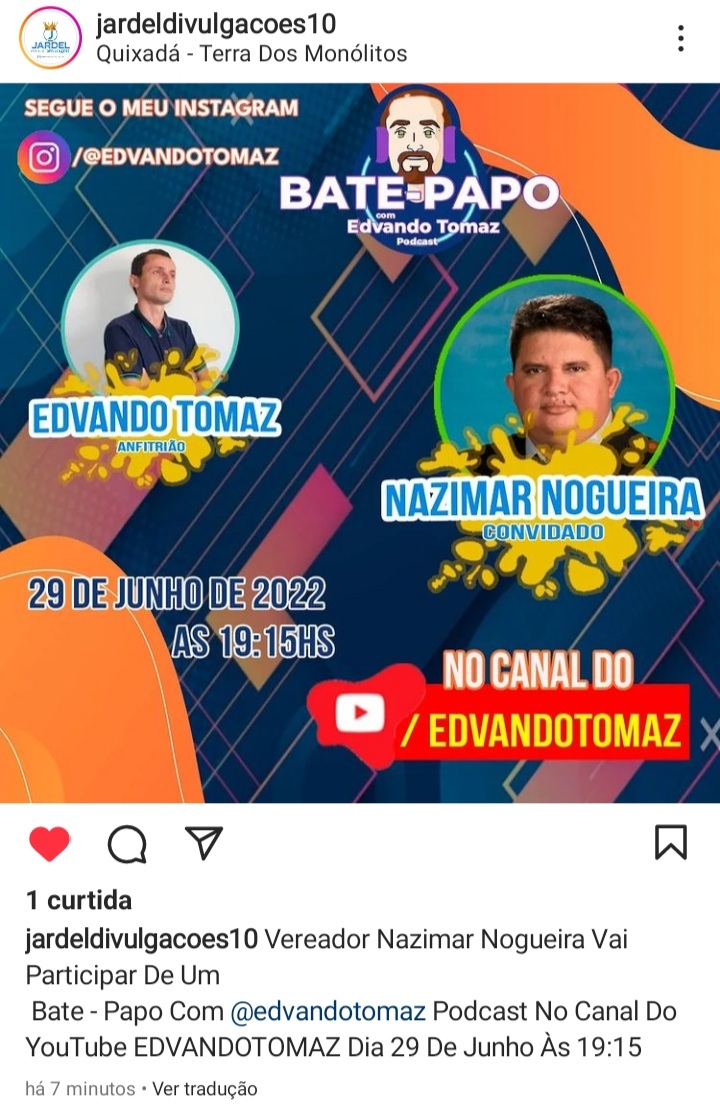Open jardeldivulgacoes10 username in the header
Image resolution: width=720 pixels, height=1117 pixels.
click(x=215, y=24)
